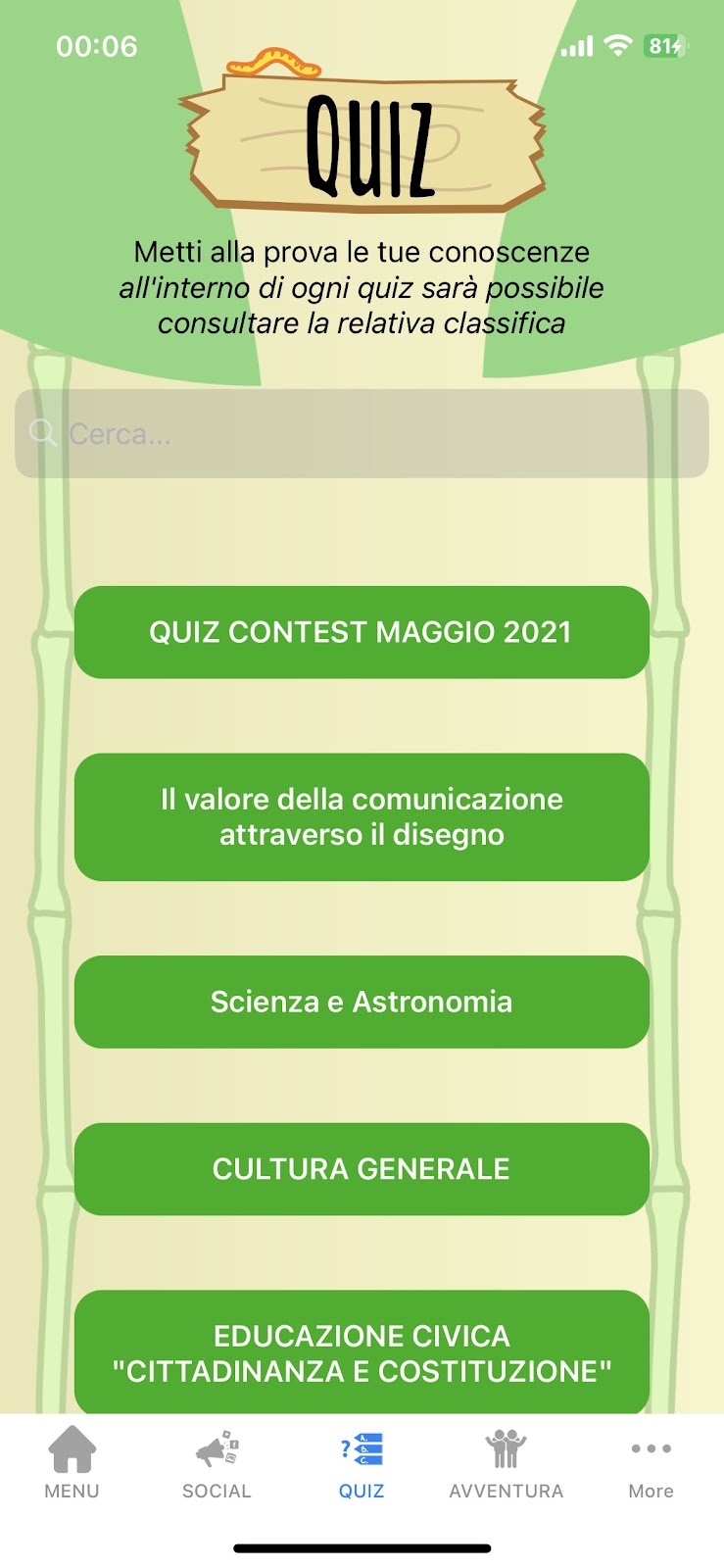Start the quiz on comunicazione attraverso il disegno

pyautogui.click(x=362, y=816)
